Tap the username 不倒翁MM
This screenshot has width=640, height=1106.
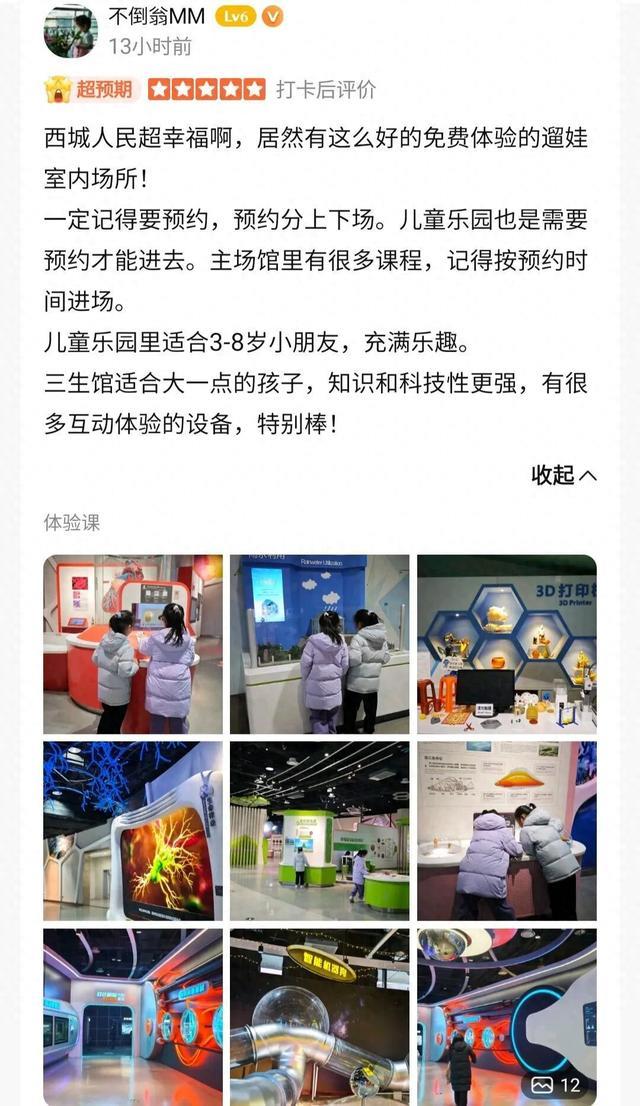157,17
